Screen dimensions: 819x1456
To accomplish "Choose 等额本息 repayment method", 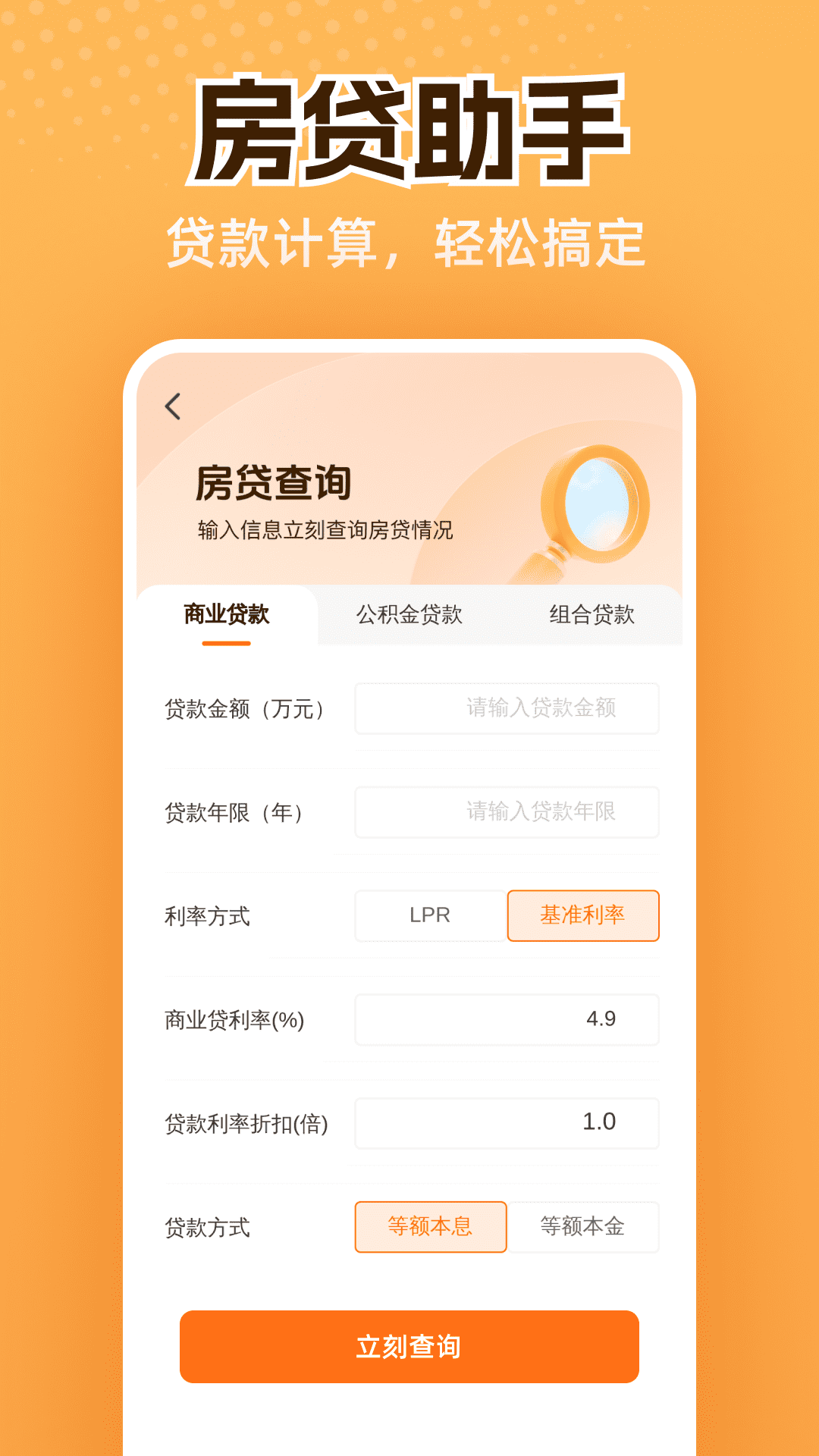I will [x=429, y=1227].
